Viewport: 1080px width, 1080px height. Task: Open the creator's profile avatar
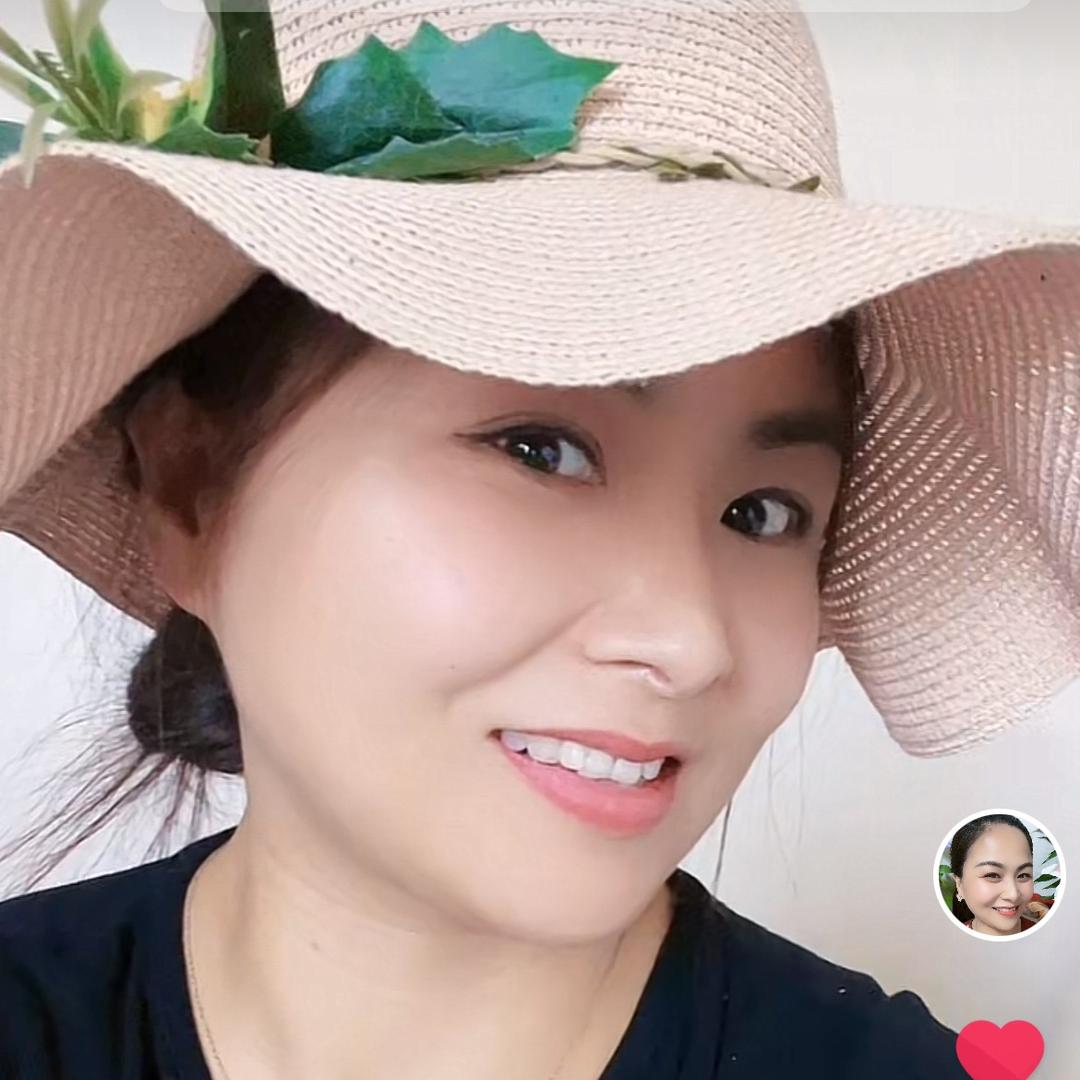[999, 875]
